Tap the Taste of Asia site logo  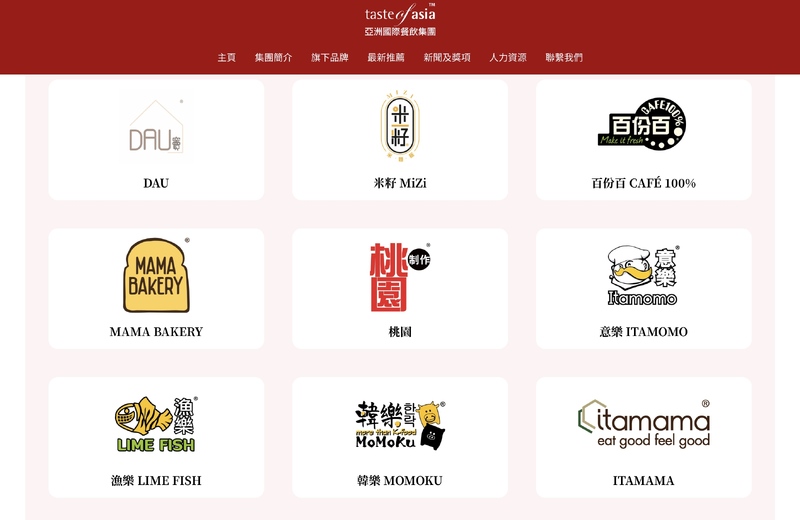click(400, 18)
